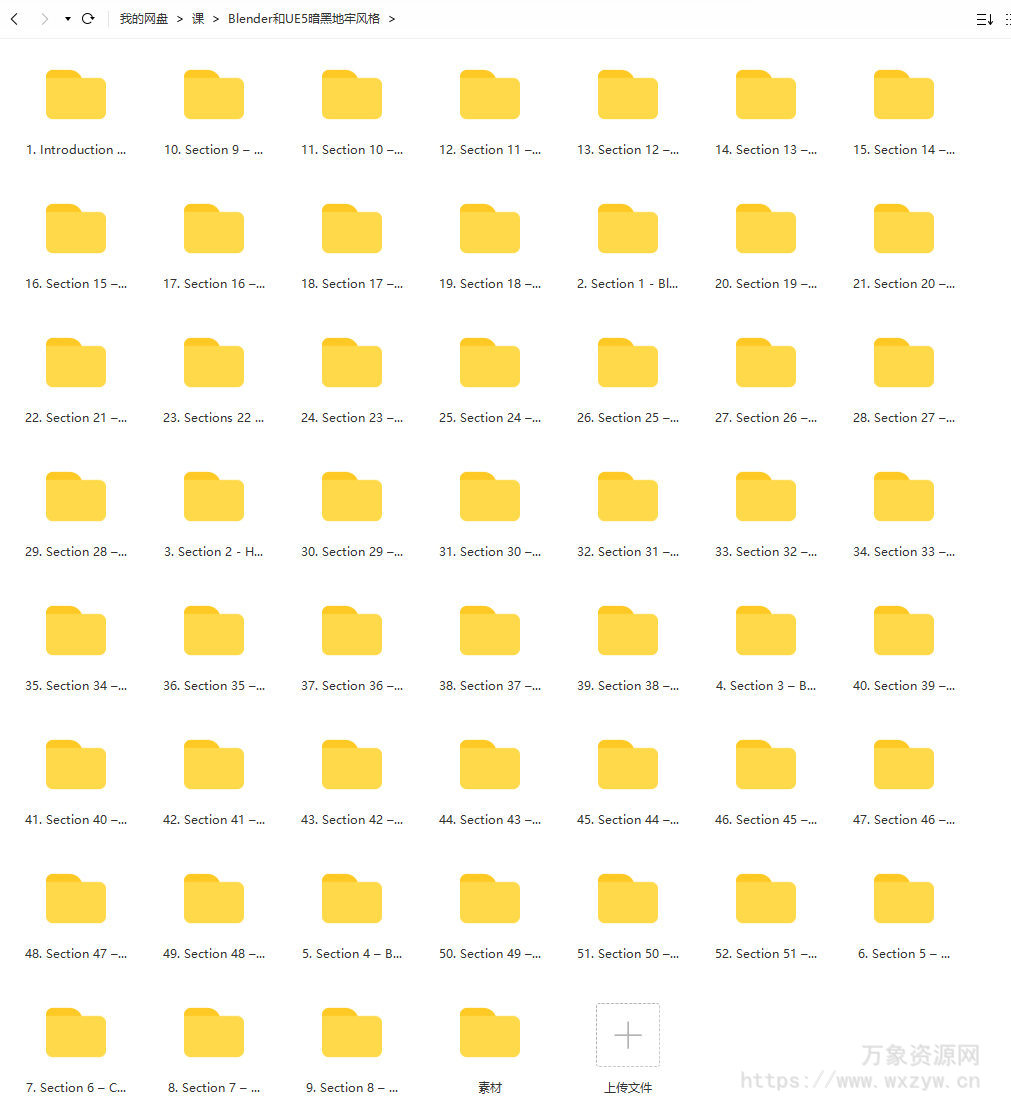The width and height of the screenshot is (1011, 1115).
Task: Open the 3. Section 2 - H... folder
Action: [x=214, y=498]
